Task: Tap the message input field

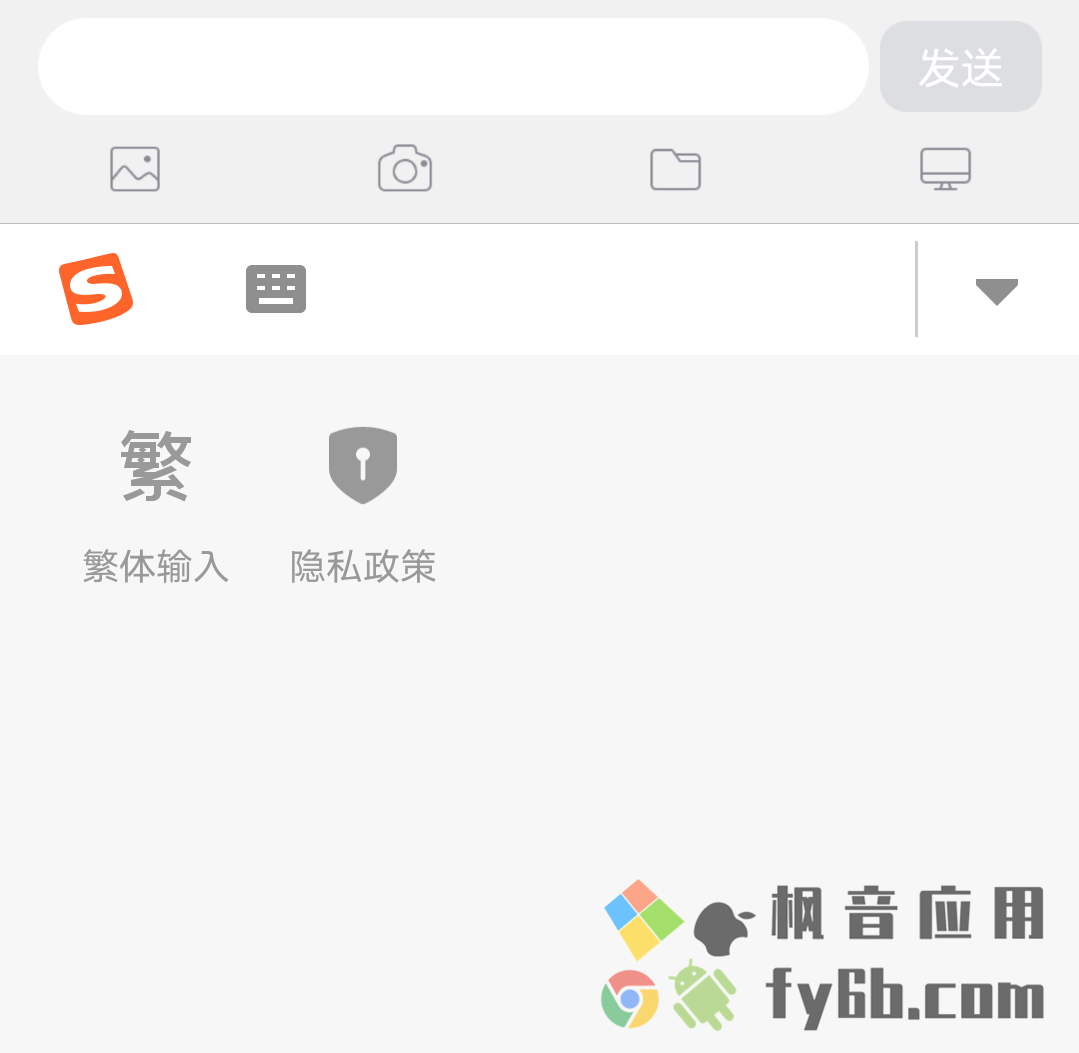Action: (452, 66)
